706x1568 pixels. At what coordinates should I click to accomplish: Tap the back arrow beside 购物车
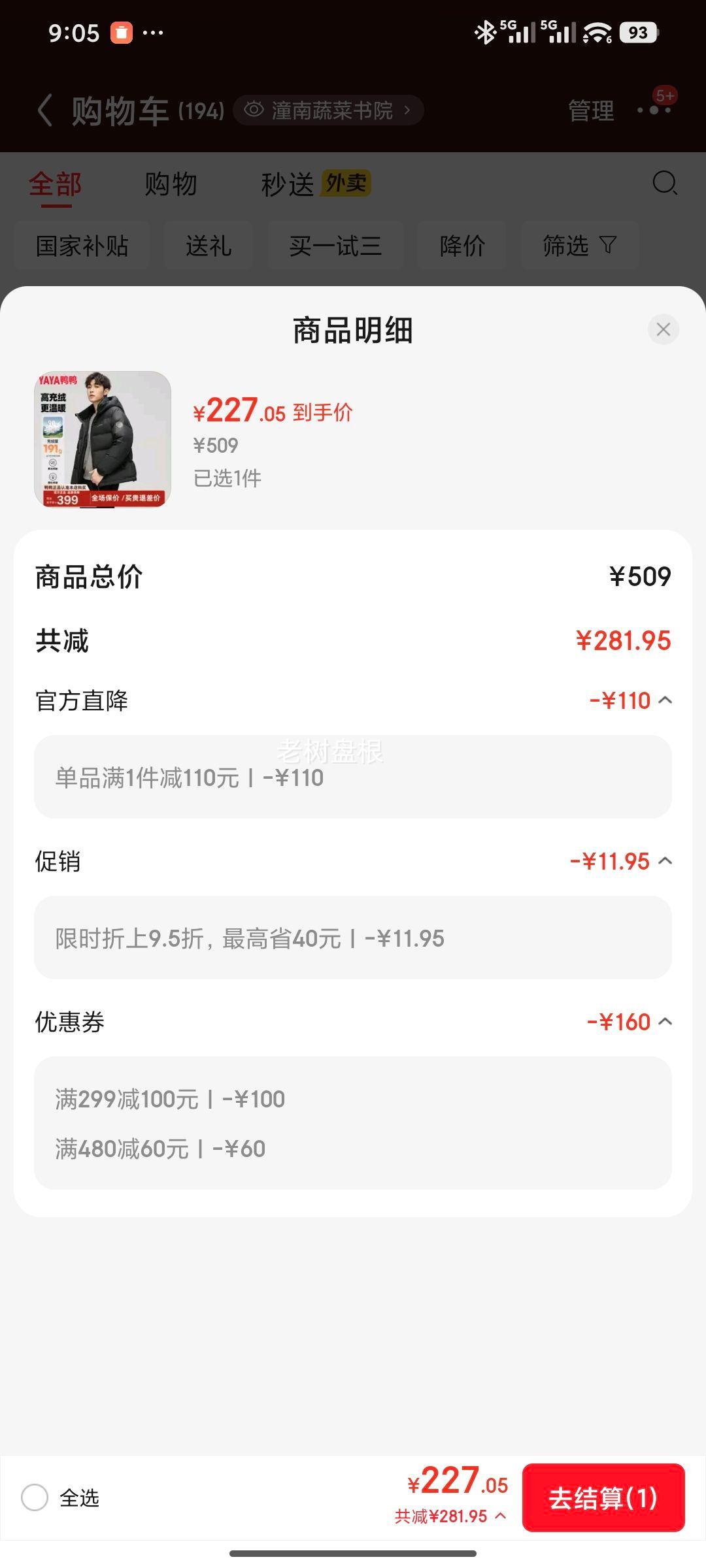pyautogui.click(x=44, y=110)
